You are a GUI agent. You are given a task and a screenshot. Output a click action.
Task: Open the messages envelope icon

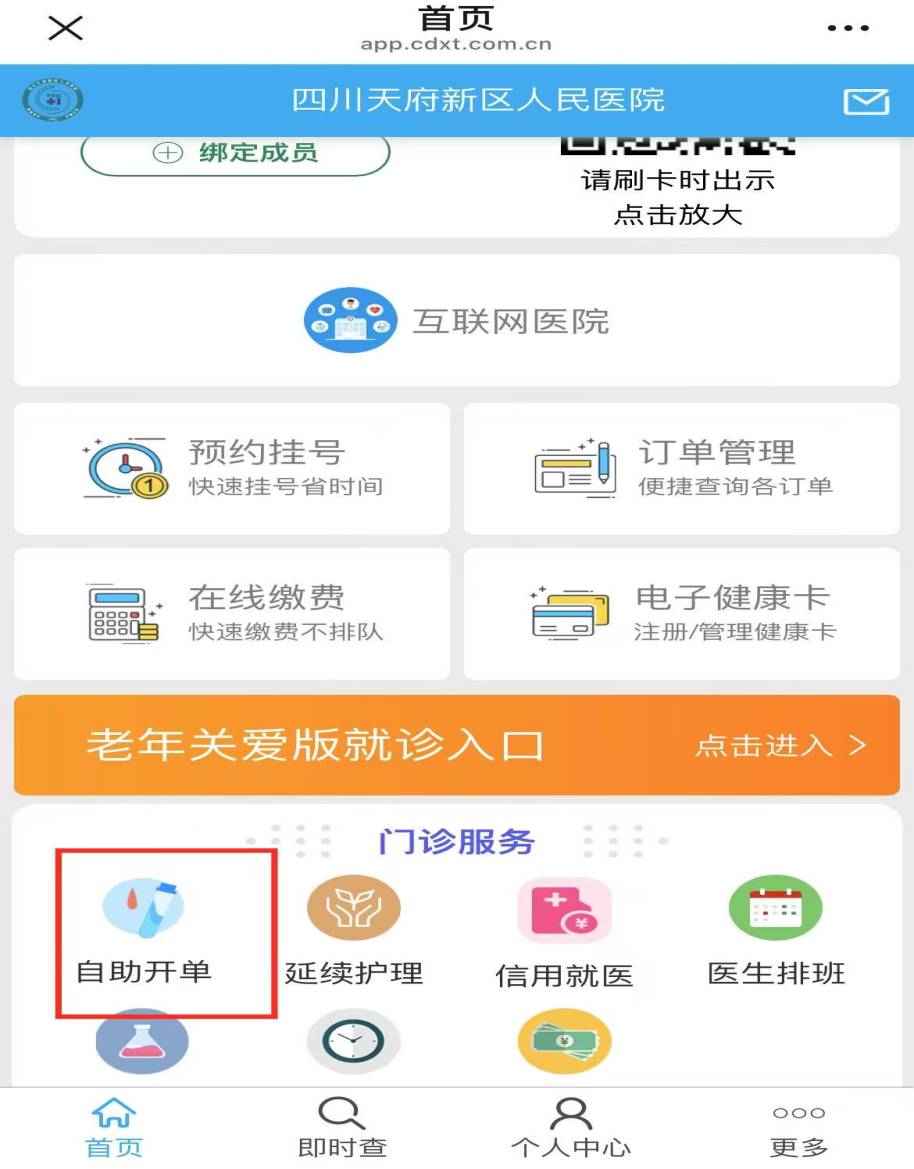point(865,101)
